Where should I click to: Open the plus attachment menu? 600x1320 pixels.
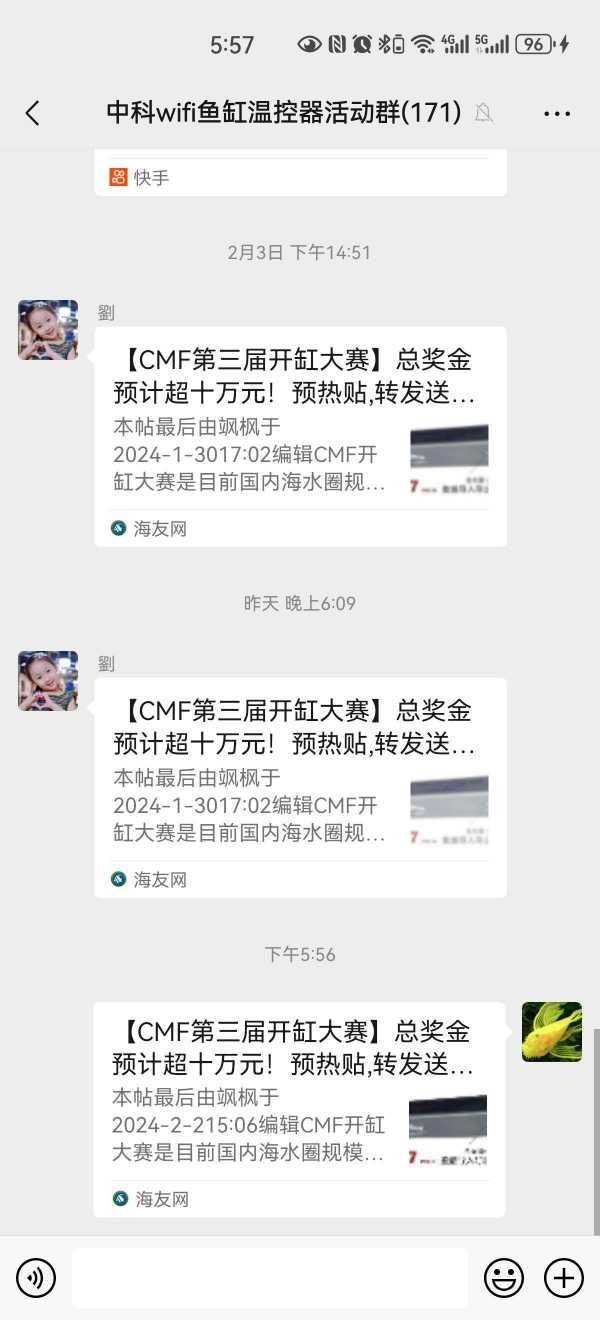pos(564,1278)
